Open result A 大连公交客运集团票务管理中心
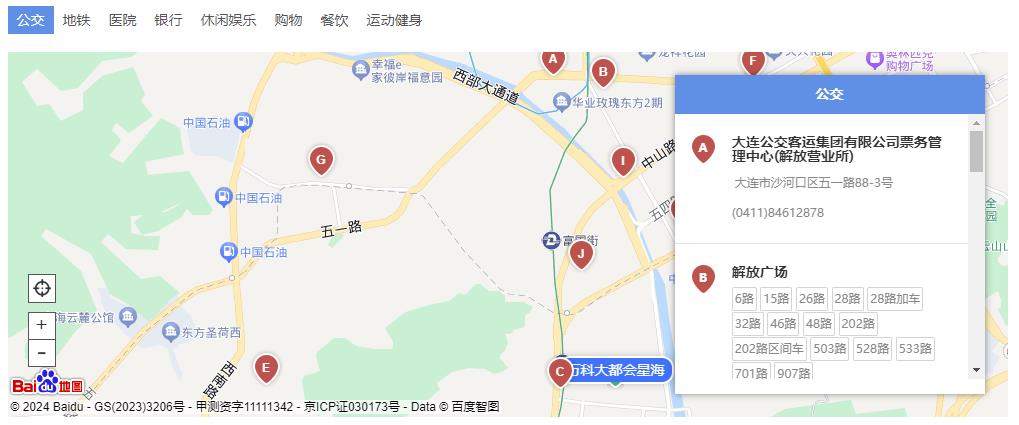Screen dimensions: 1019x425 pos(836,149)
